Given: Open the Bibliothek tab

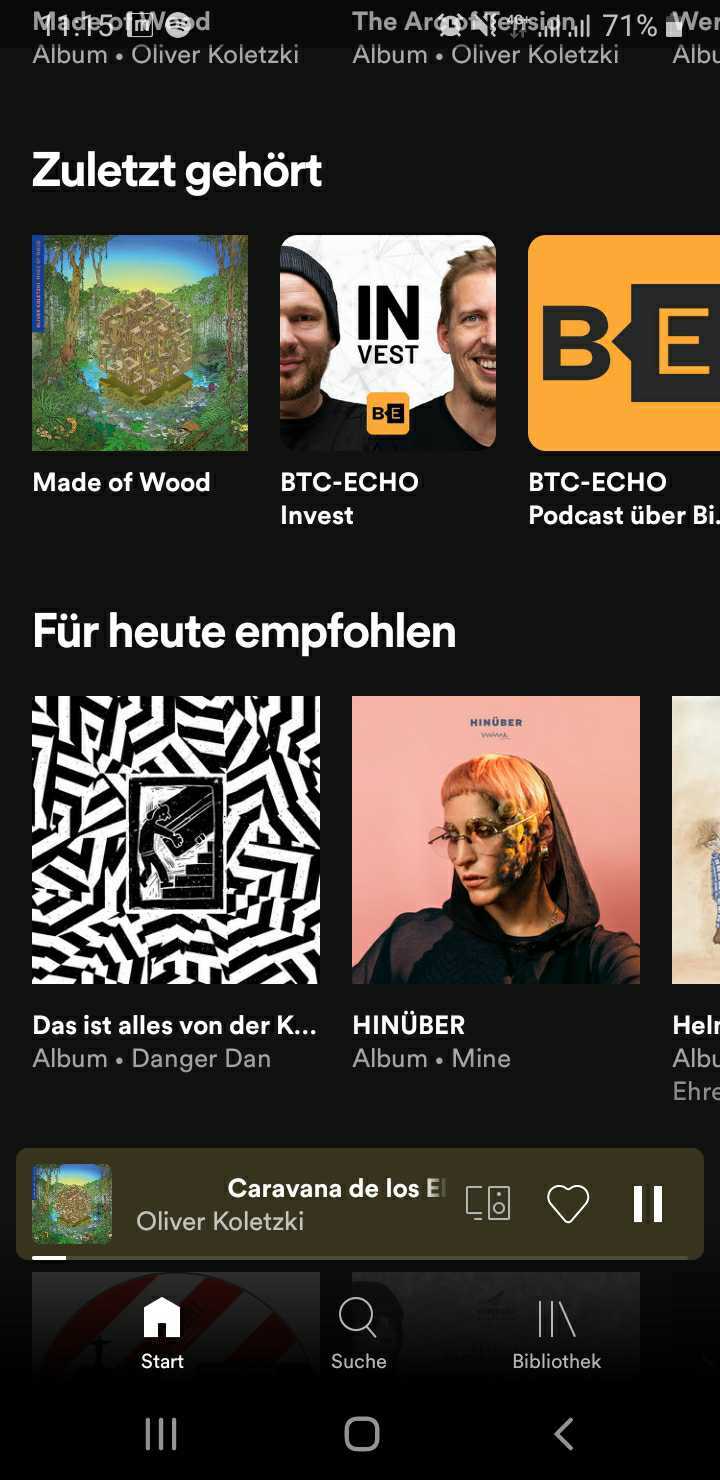Looking at the screenshot, I should tap(557, 1333).
